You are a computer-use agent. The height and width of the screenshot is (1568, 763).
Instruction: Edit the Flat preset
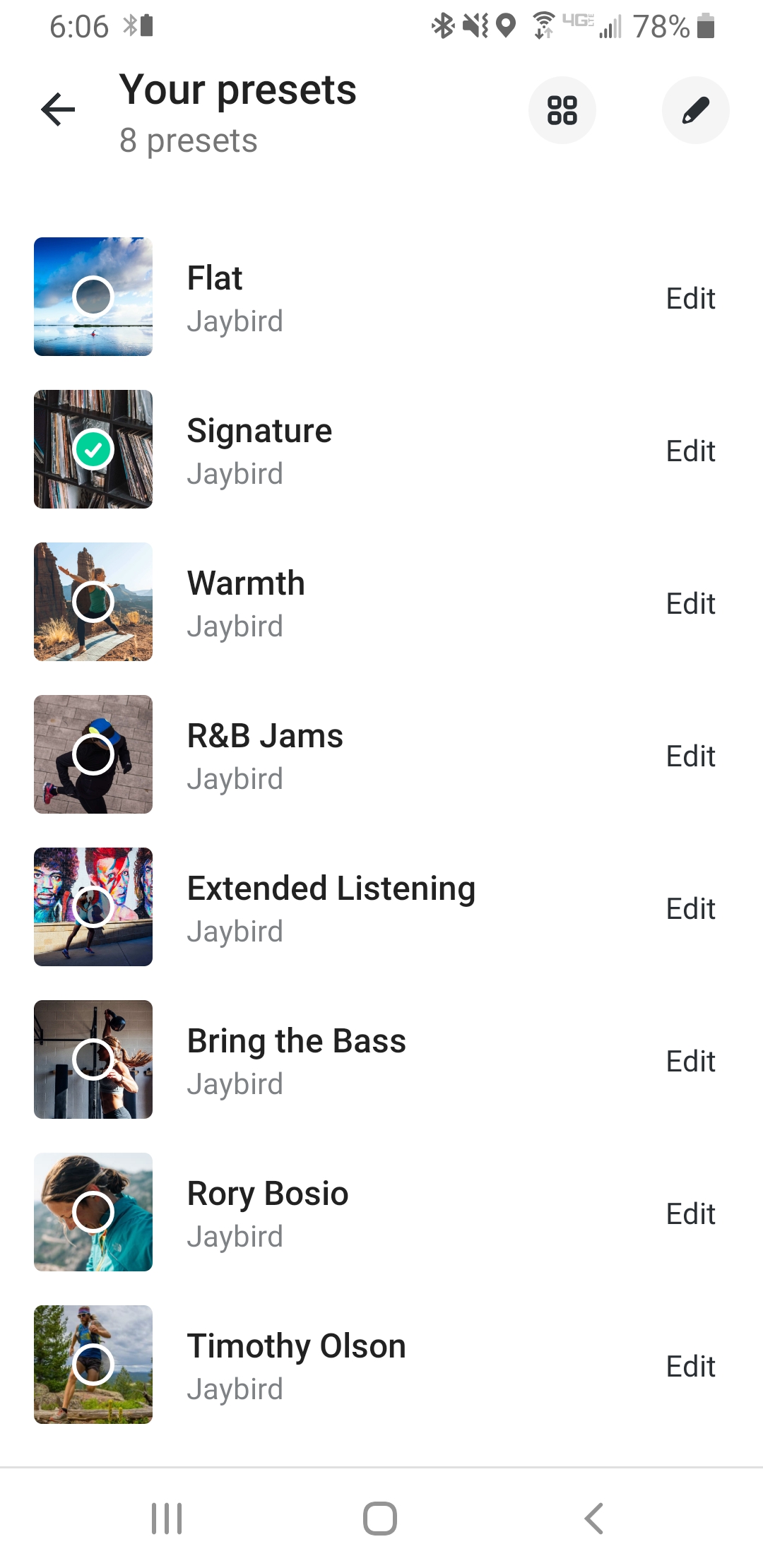pos(690,298)
